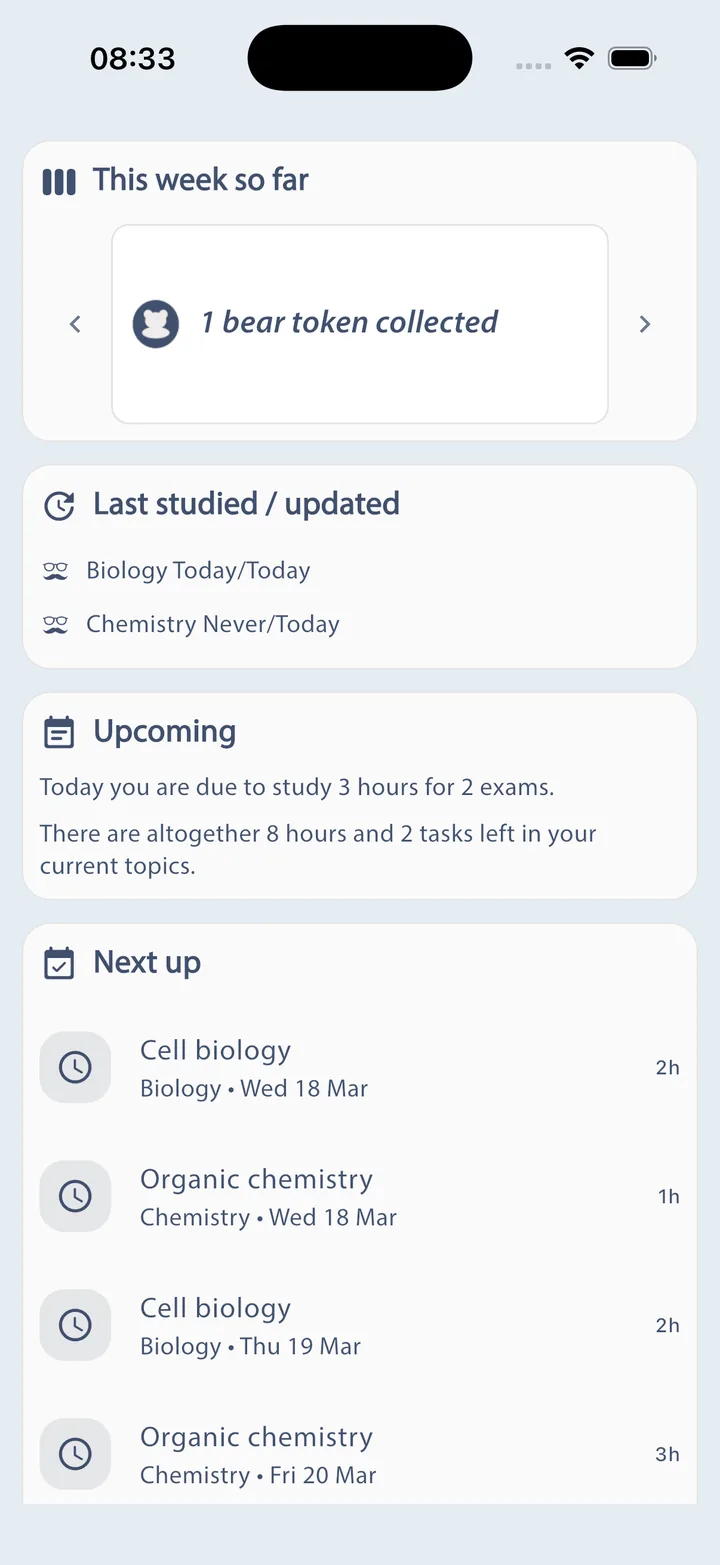Click the clock icon for Organic chemistry Fri 20 Mar
Image resolution: width=720 pixels, height=1565 pixels.
[75, 1454]
